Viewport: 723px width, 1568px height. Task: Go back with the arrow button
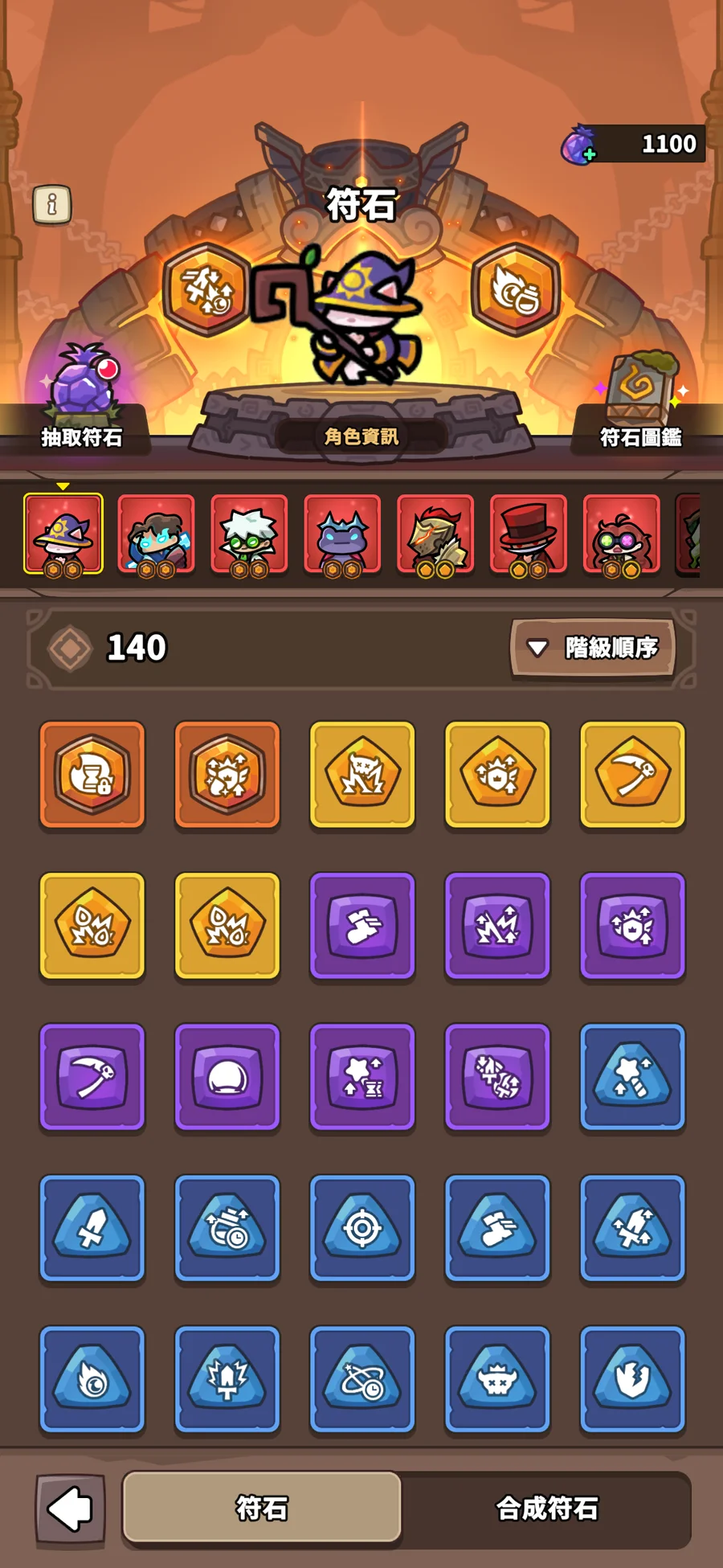[x=71, y=1509]
